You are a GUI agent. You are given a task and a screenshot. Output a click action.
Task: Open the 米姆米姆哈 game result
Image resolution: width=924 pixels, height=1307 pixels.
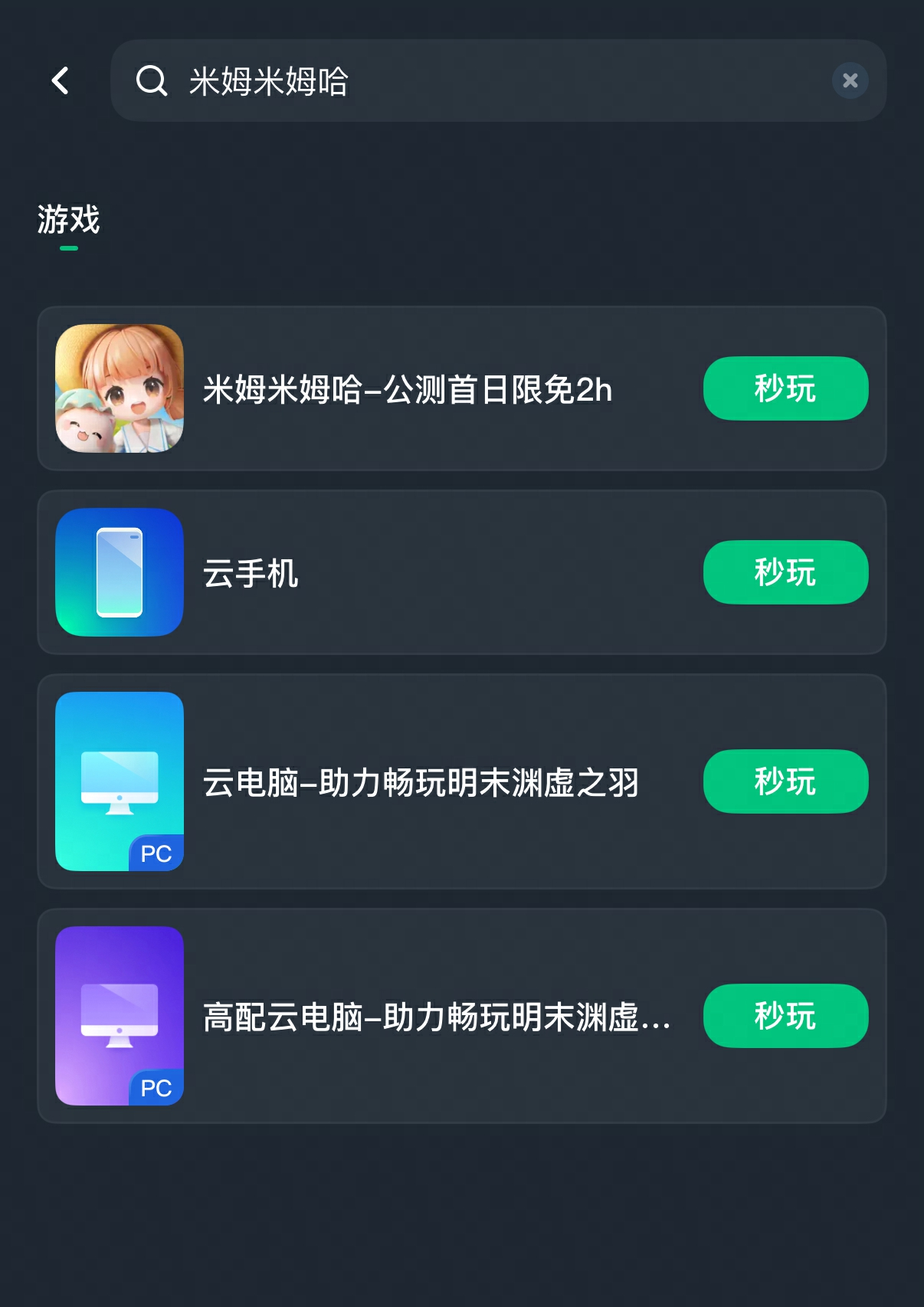point(406,389)
